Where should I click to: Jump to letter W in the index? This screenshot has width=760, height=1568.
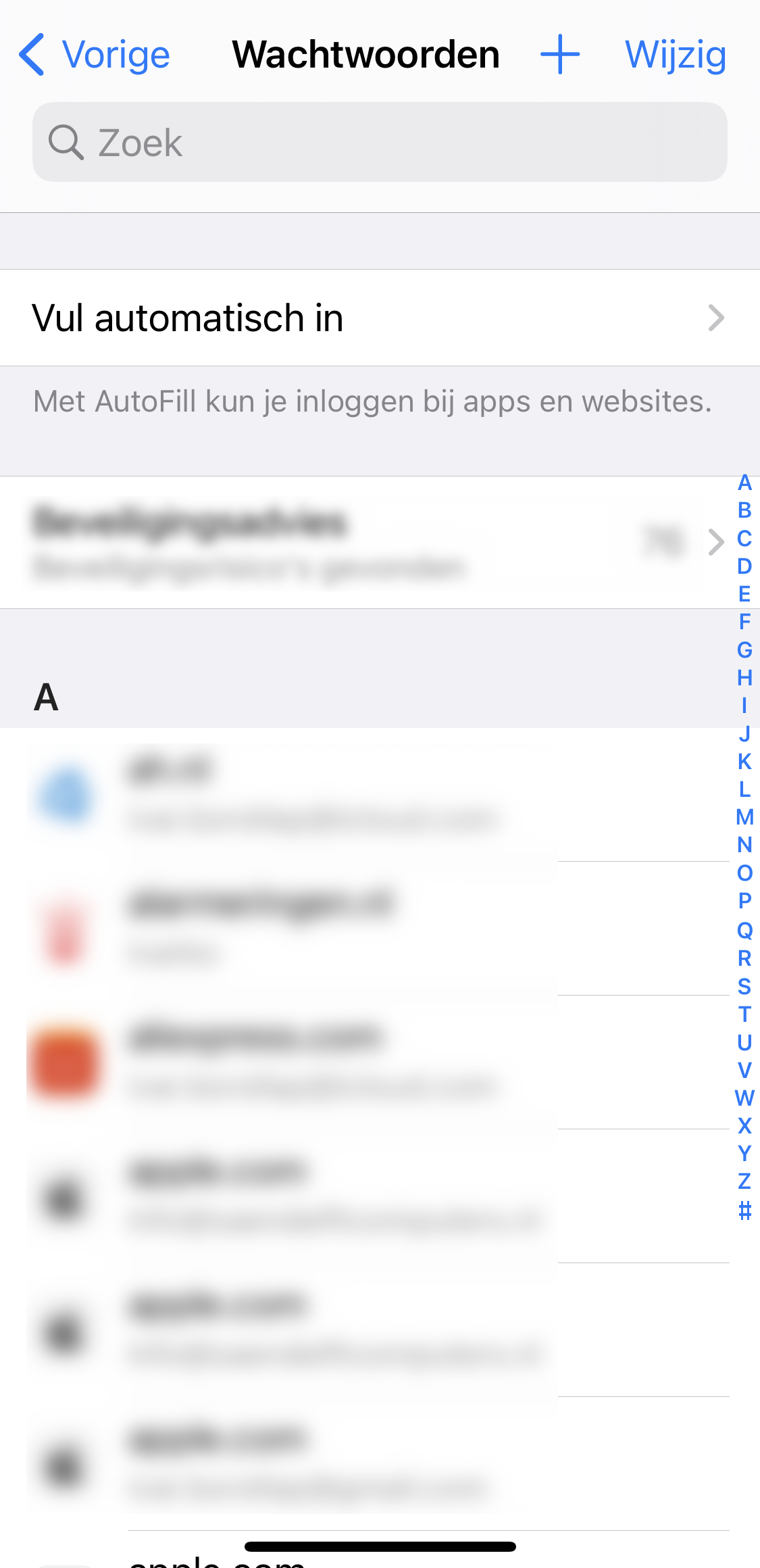(x=744, y=1098)
